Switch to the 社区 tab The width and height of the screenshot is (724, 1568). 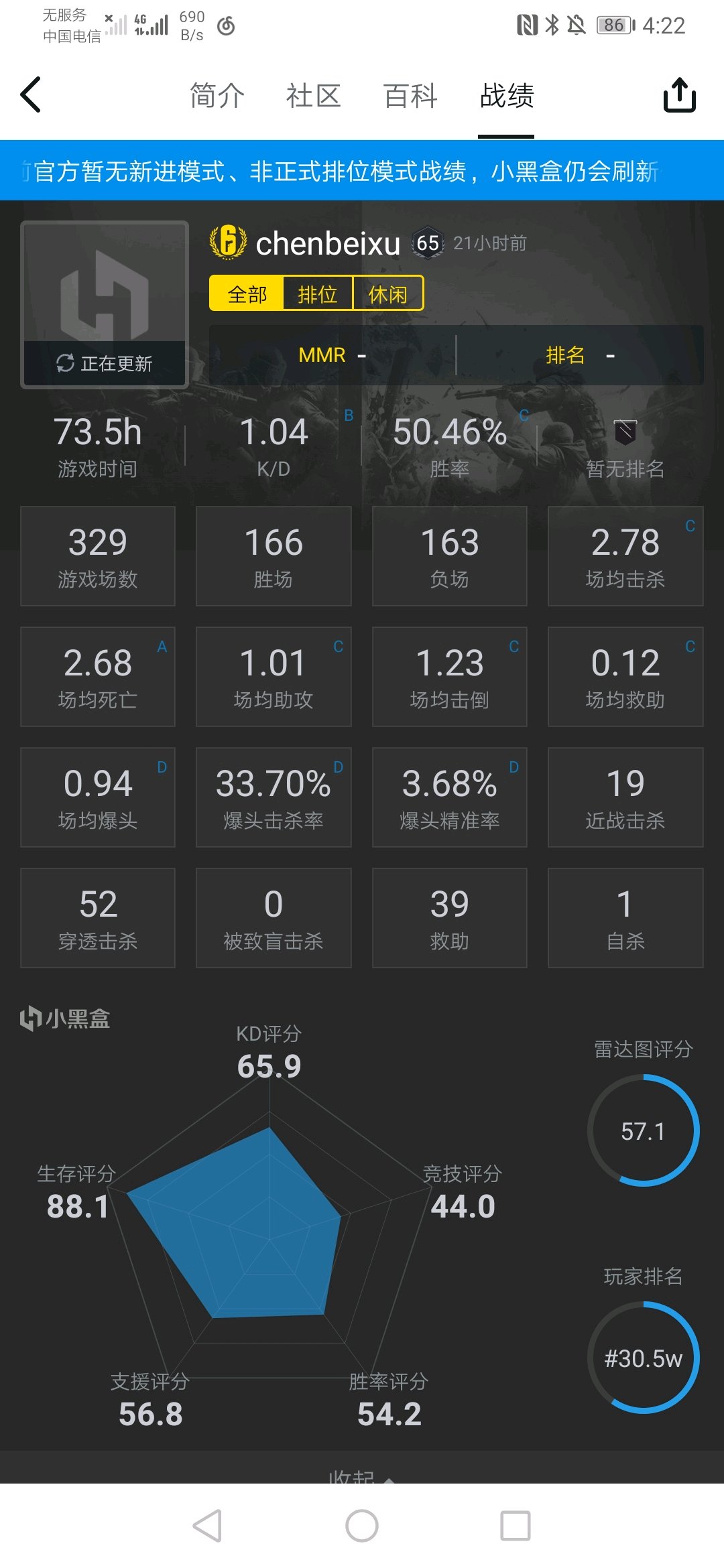[x=314, y=95]
